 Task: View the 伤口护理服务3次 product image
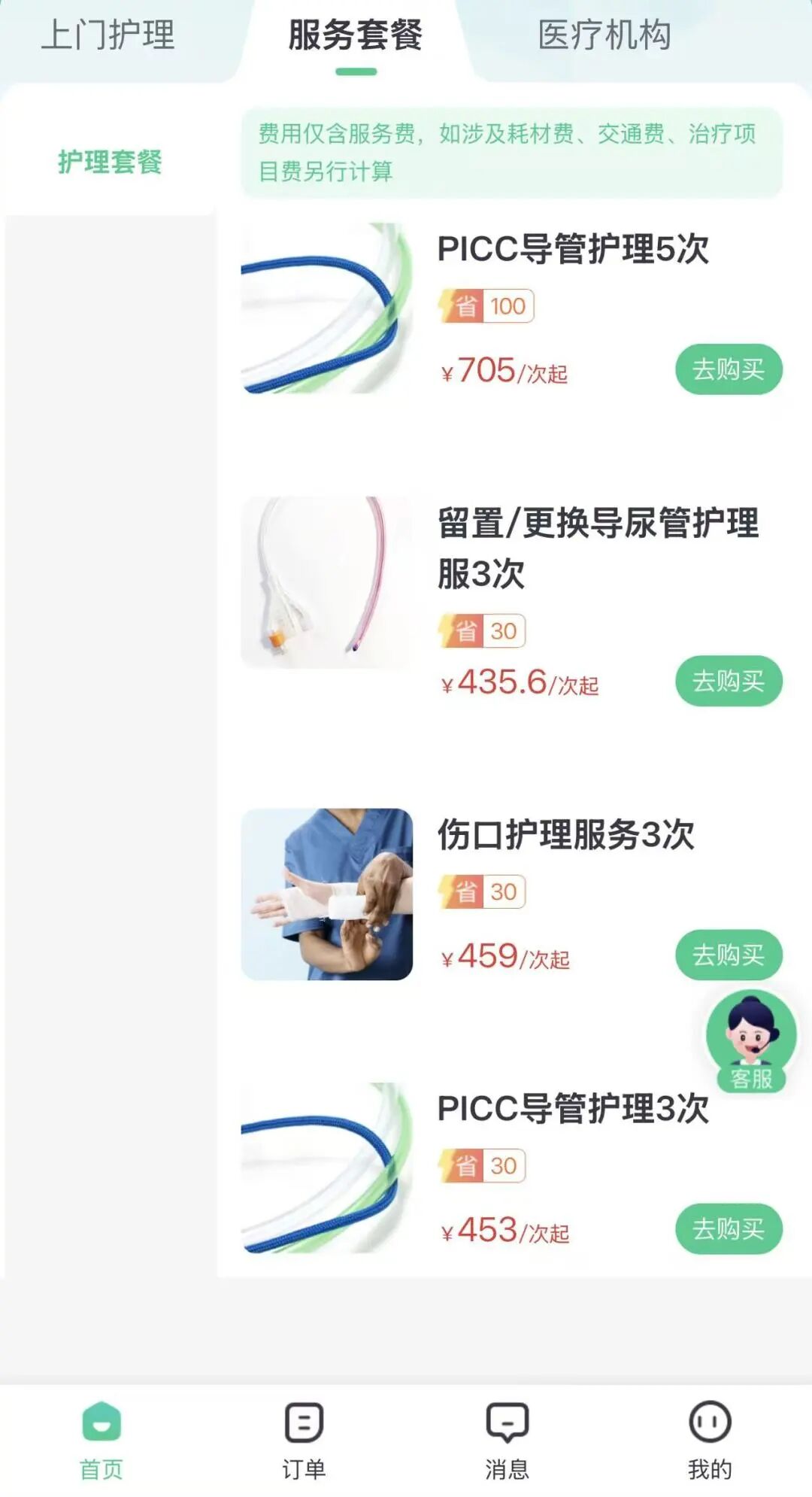327,894
